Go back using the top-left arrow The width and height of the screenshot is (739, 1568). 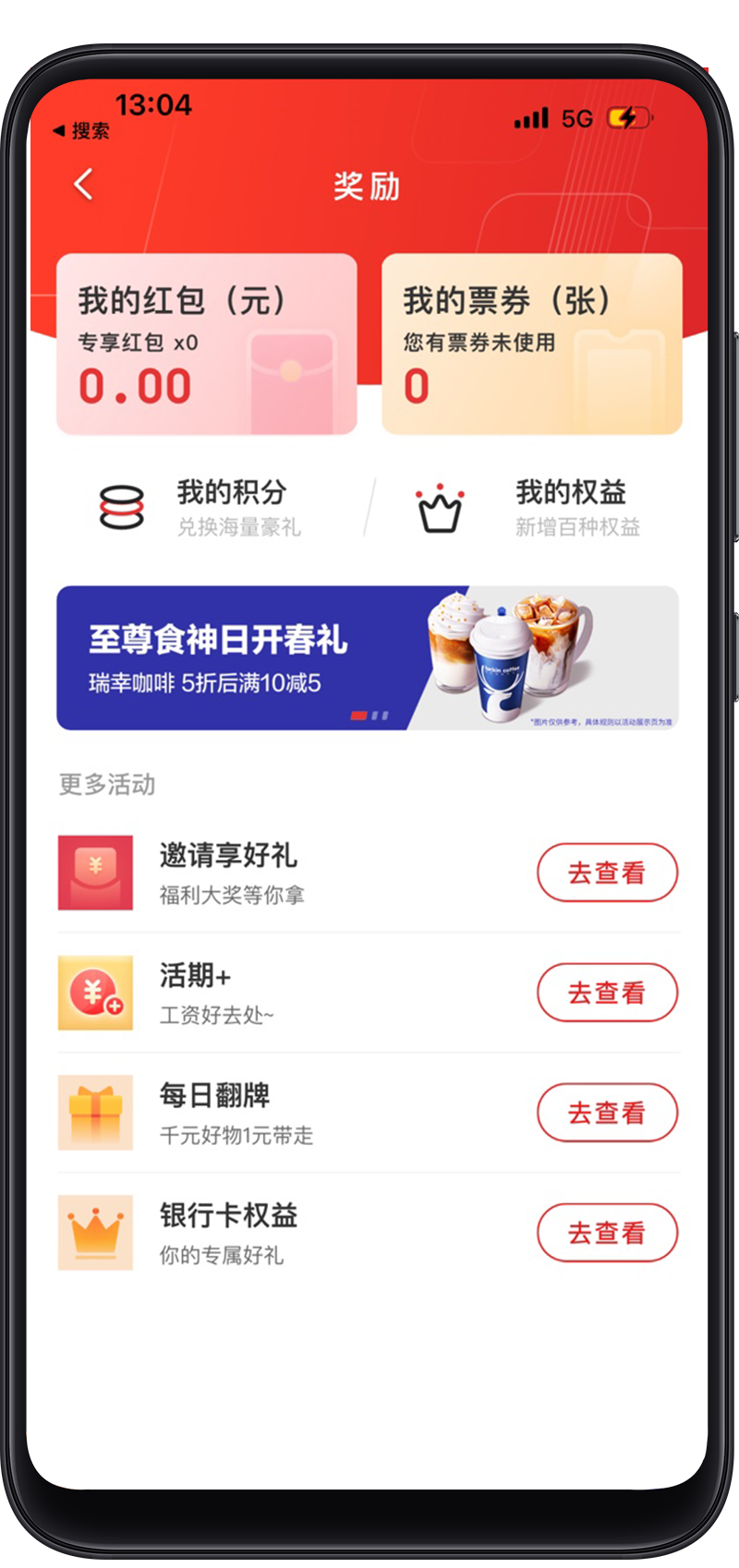pyautogui.click(x=83, y=185)
